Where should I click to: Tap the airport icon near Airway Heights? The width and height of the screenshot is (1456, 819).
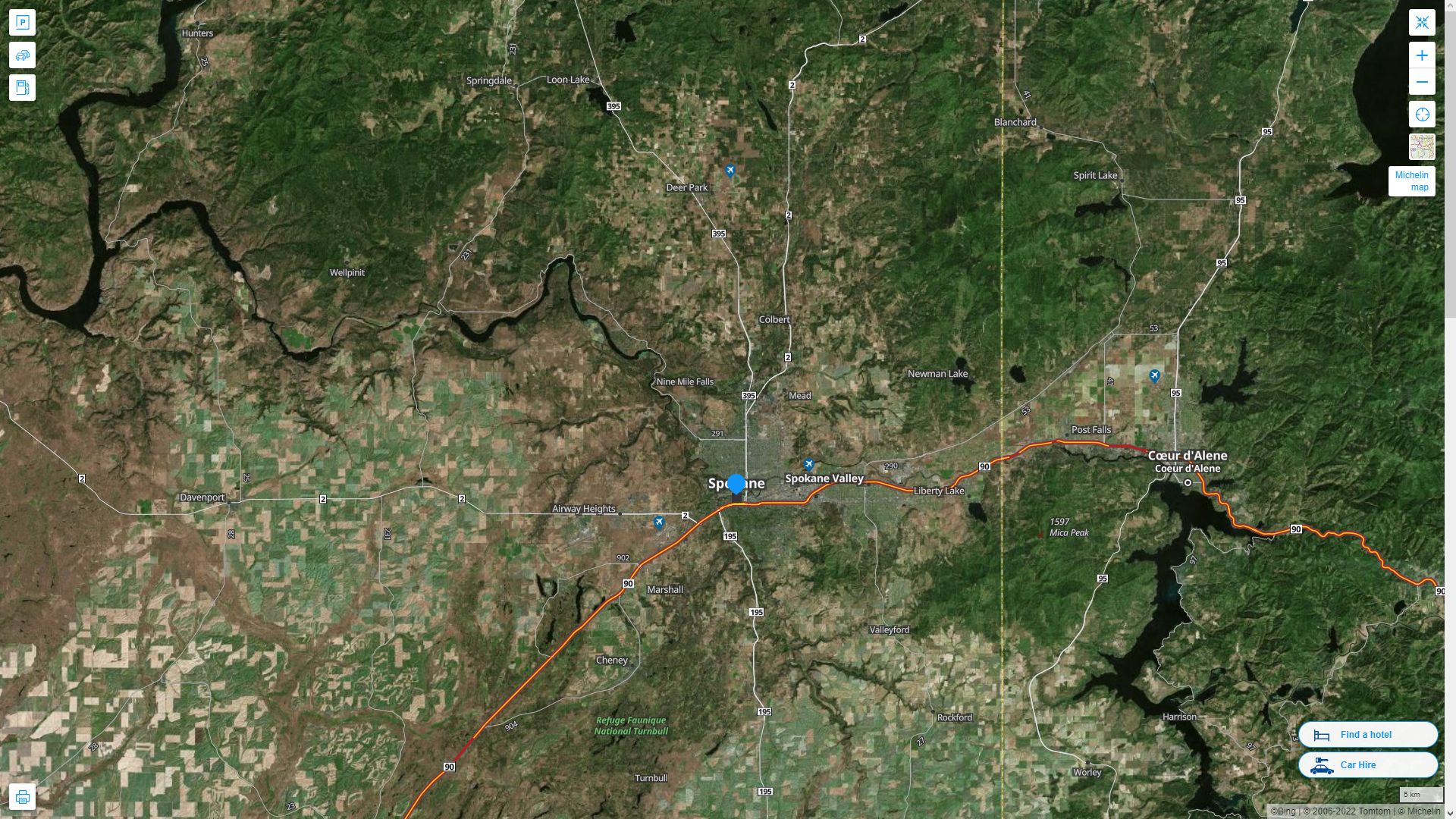tap(659, 522)
